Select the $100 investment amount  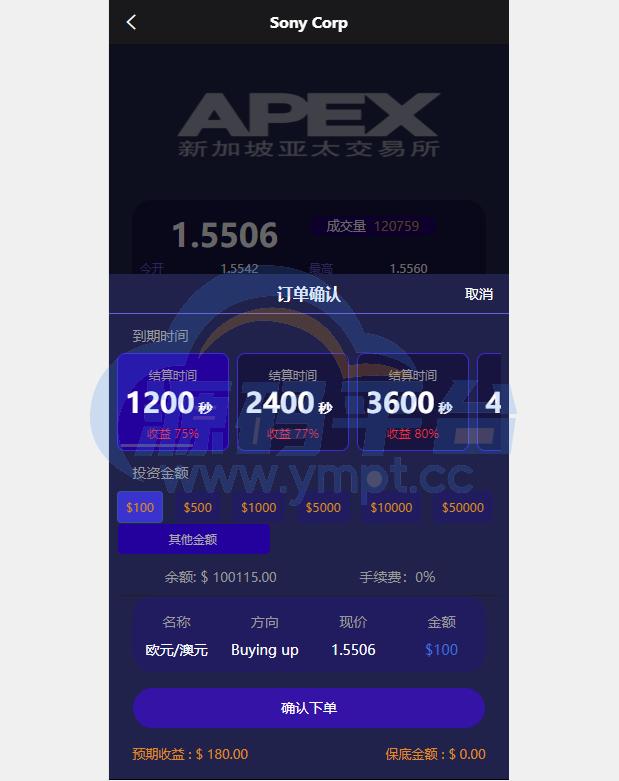coord(140,507)
